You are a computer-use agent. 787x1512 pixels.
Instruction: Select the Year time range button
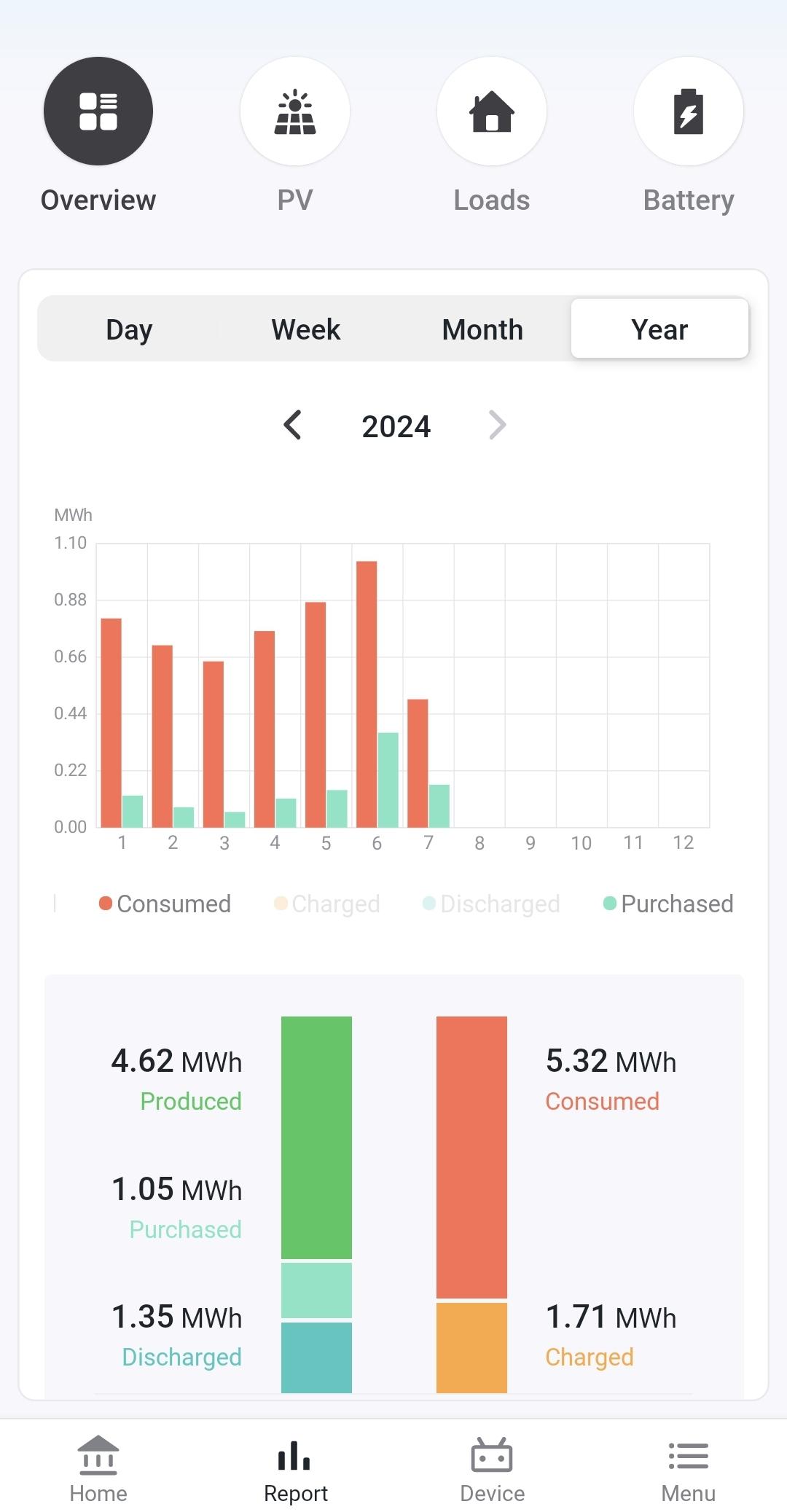point(659,329)
